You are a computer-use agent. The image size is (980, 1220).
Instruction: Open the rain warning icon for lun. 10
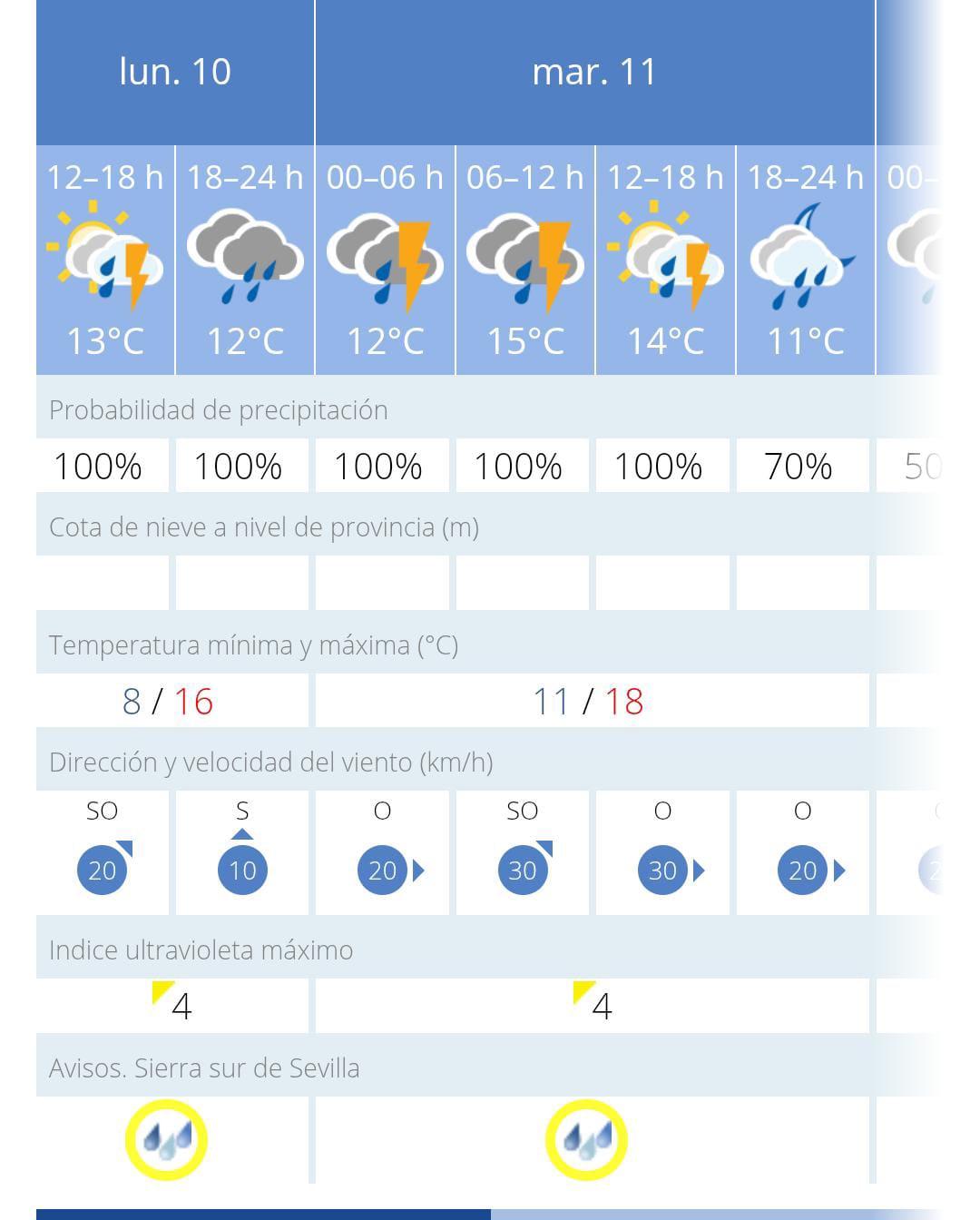[x=166, y=1139]
